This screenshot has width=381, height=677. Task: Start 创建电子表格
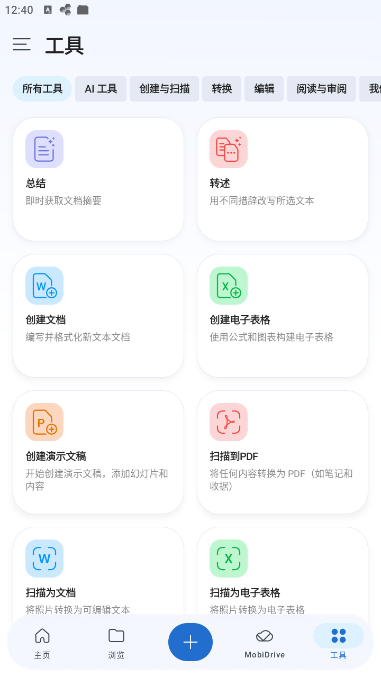click(283, 316)
